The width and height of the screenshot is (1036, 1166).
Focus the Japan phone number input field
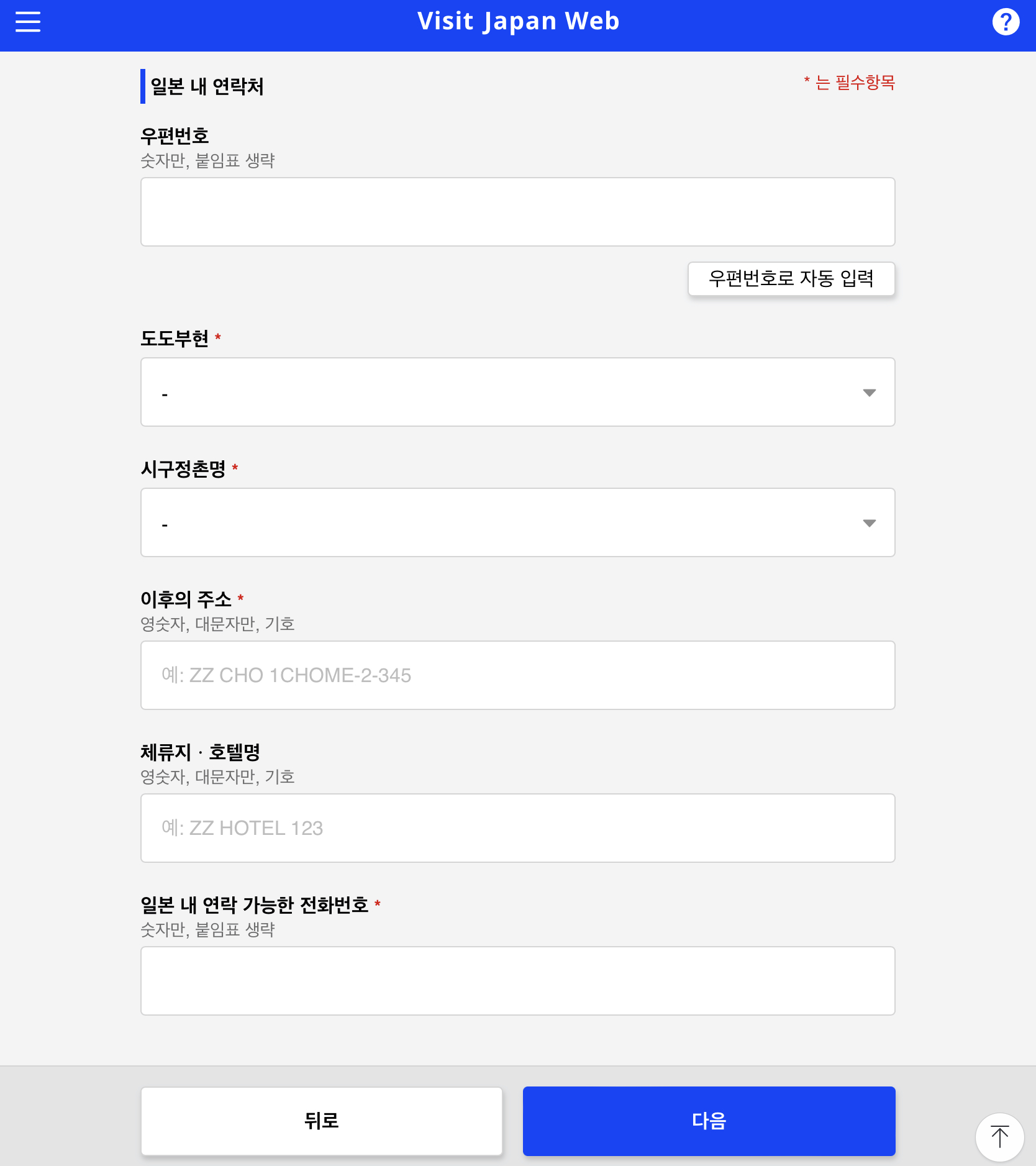point(518,980)
